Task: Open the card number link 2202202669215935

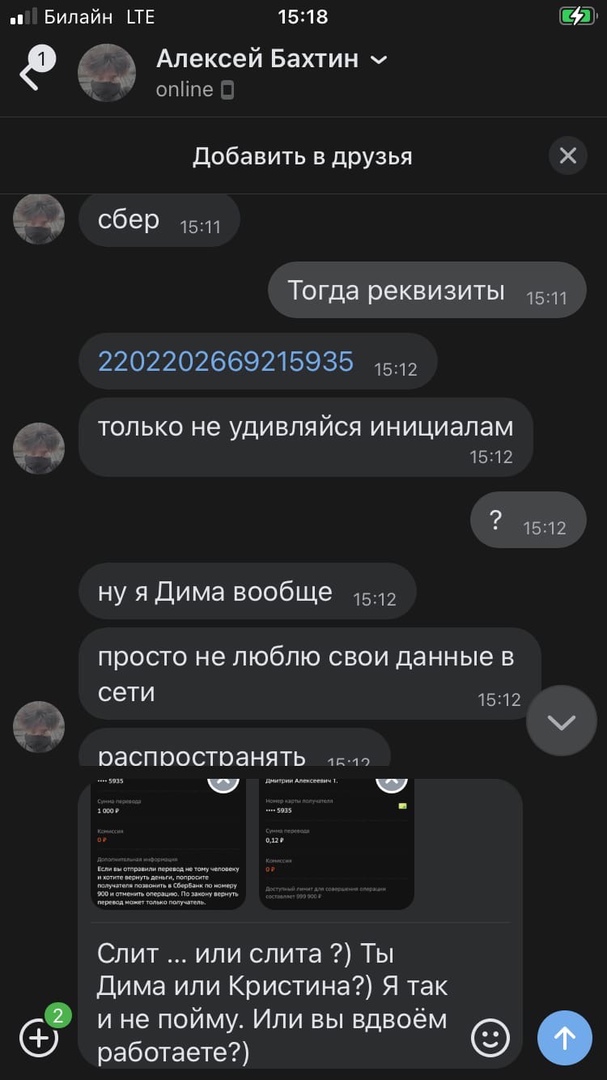Action: point(225,362)
